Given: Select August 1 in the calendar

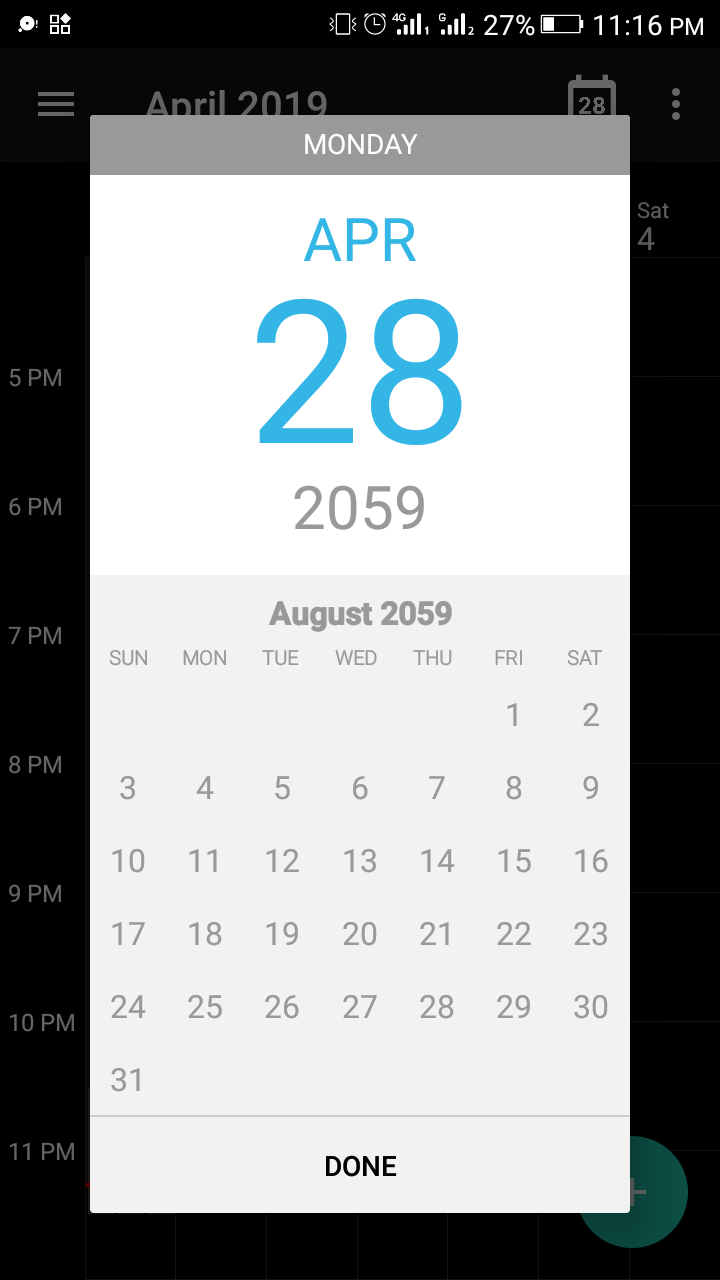Looking at the screenshot, I should click(x=513, y=715).
